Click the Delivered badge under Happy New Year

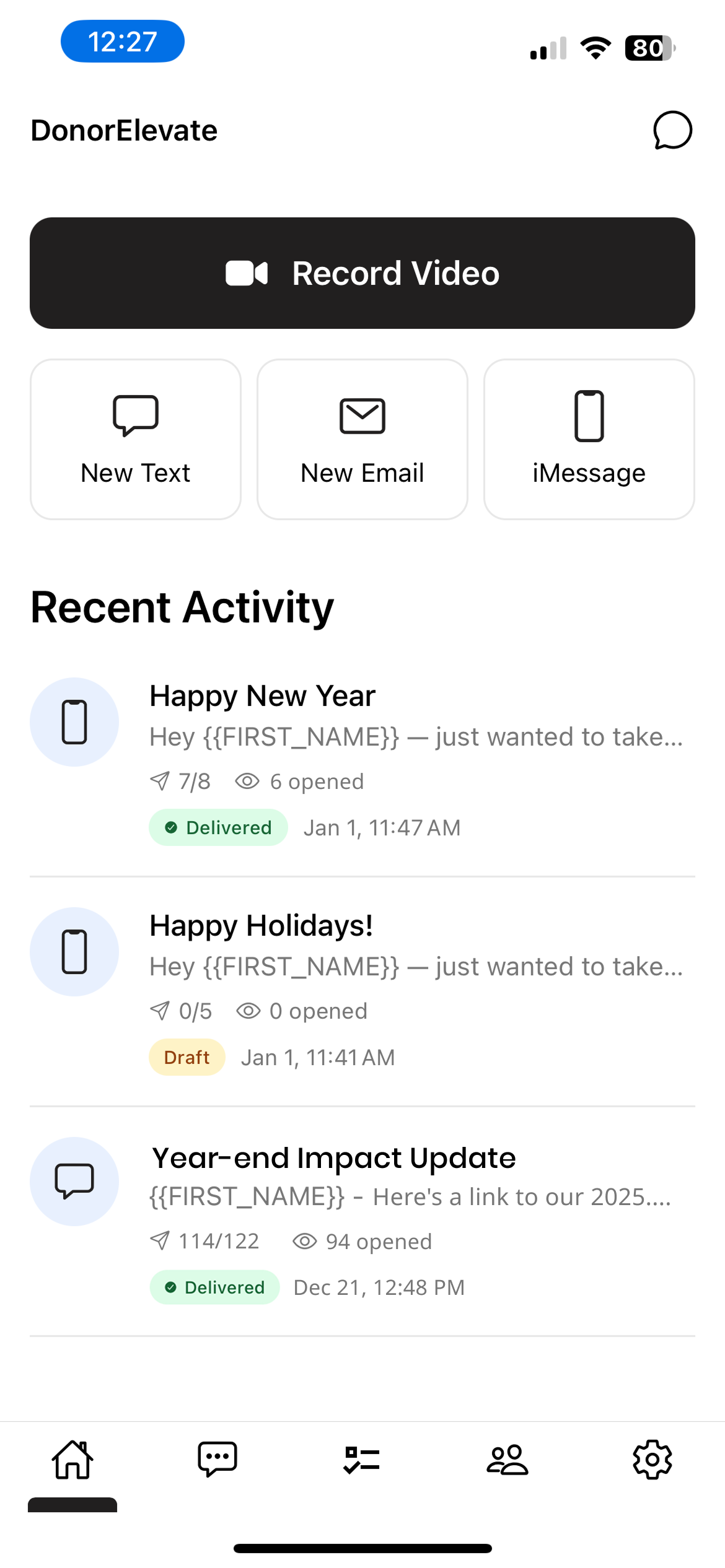[x=218, y=827]
